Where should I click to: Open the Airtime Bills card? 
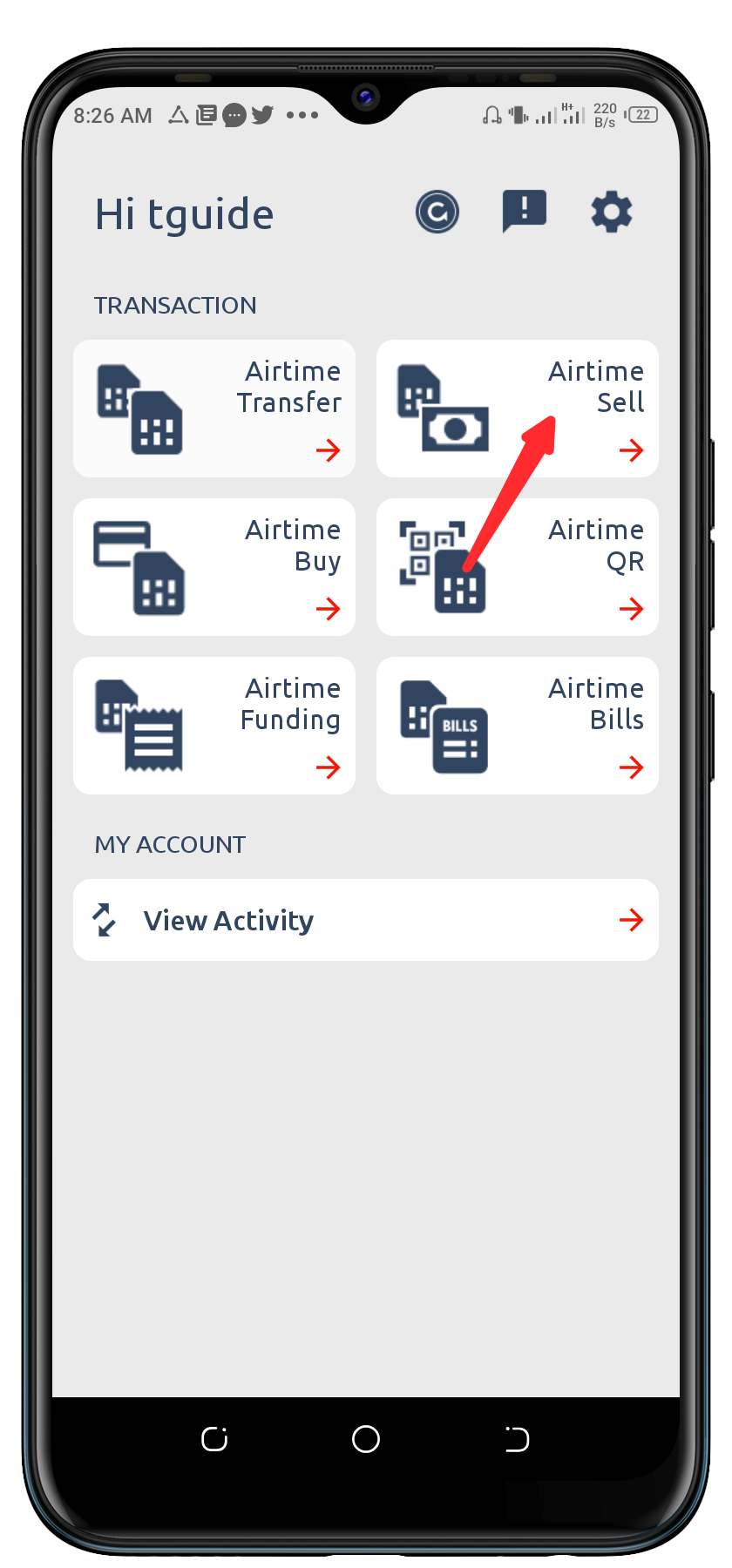coord(517,726)
